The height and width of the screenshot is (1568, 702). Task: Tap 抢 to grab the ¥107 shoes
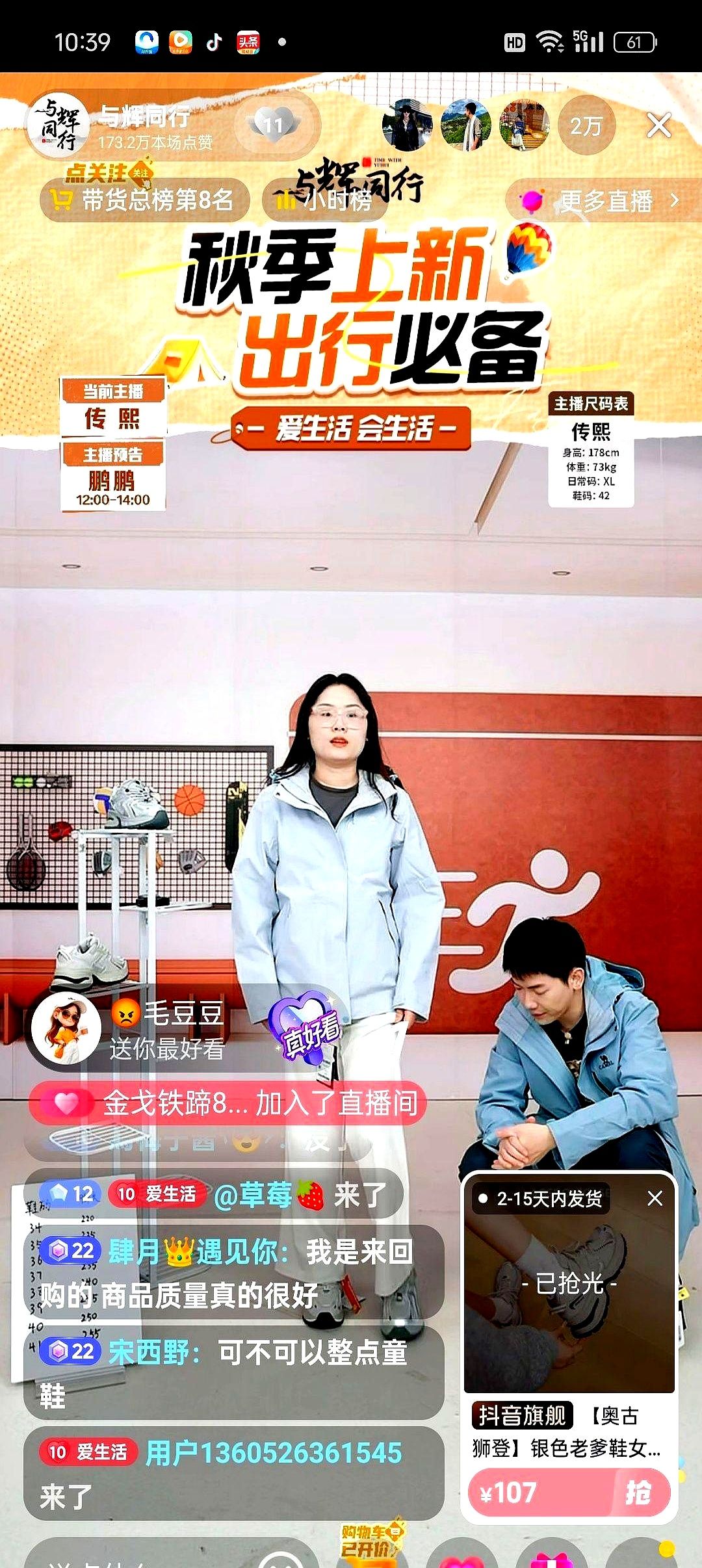[x=637, y=1492]
